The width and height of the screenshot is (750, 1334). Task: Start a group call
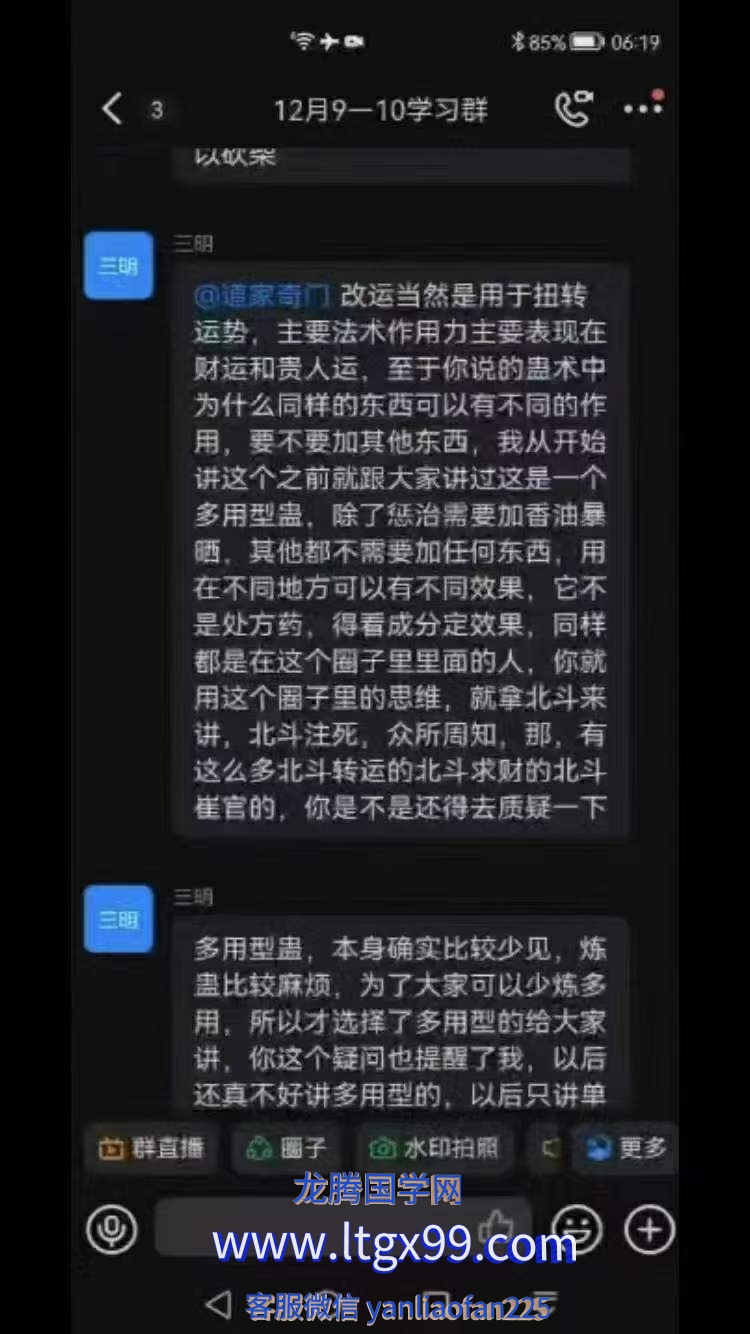(x=573, y=109)
